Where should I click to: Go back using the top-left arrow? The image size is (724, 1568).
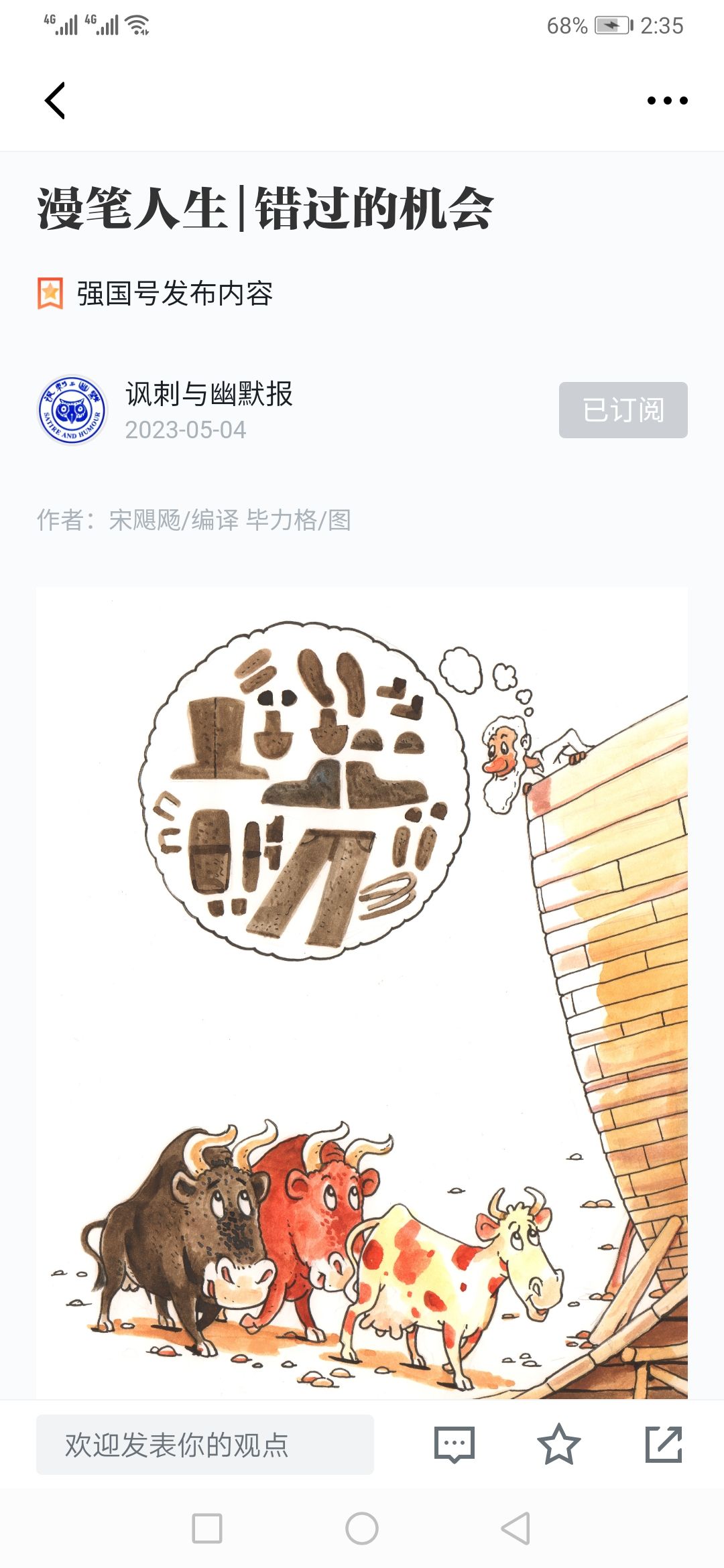pyautogui.click(x=55, y=101)
